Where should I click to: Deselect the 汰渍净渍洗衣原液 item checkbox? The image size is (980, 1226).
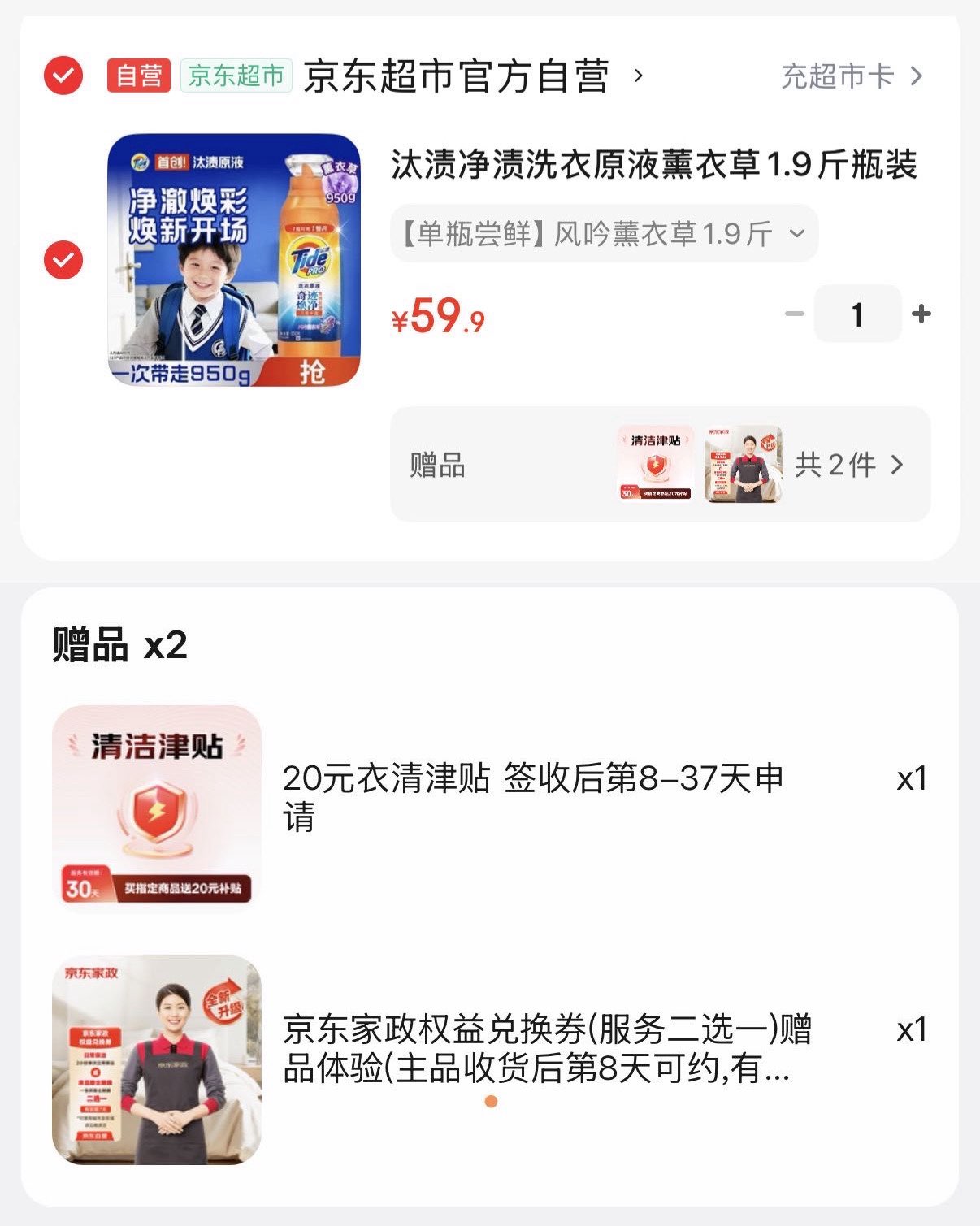pyautogui.click(x=63, y=260)
